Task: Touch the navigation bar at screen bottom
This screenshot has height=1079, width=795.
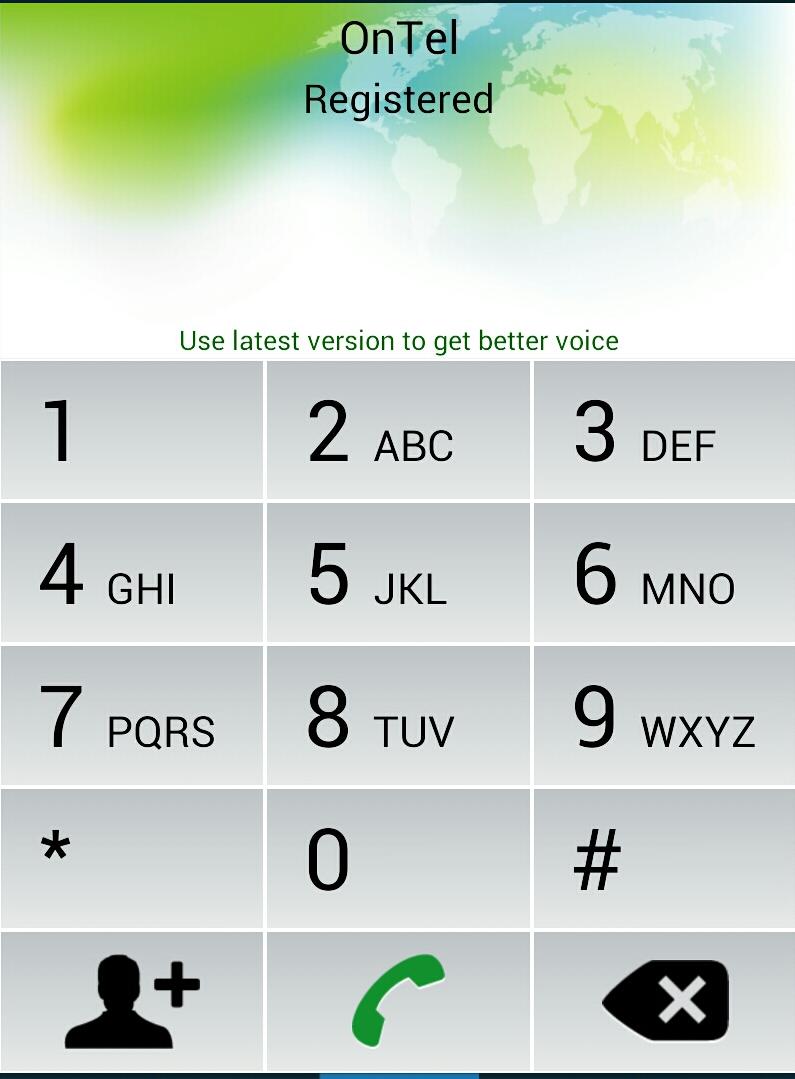Action: click(x=397, y=1072)
